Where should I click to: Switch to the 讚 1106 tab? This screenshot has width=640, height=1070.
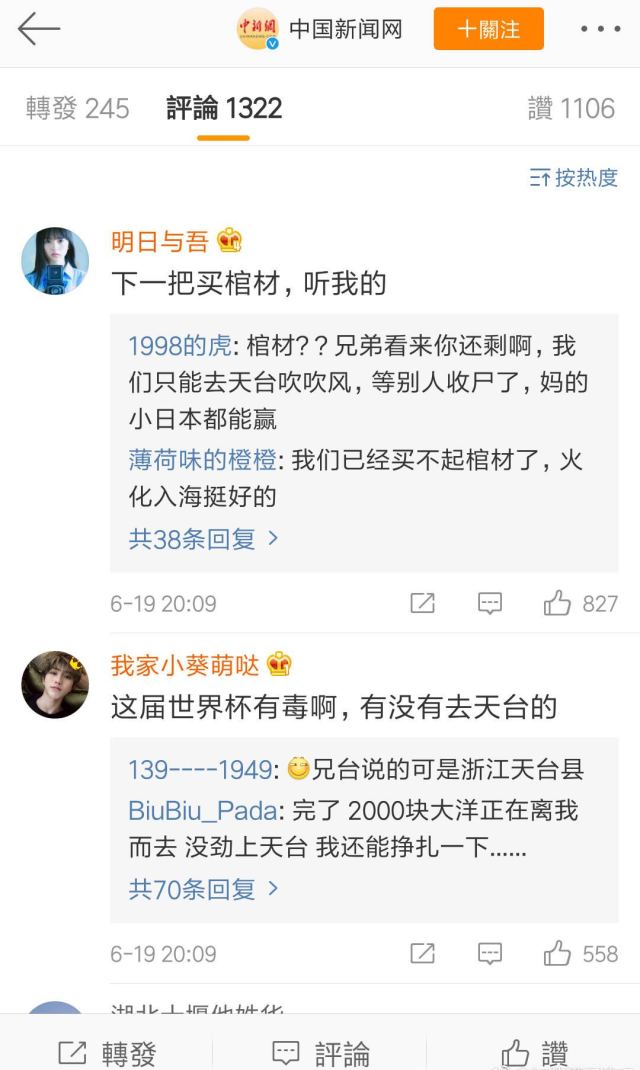tap(571, 108)
